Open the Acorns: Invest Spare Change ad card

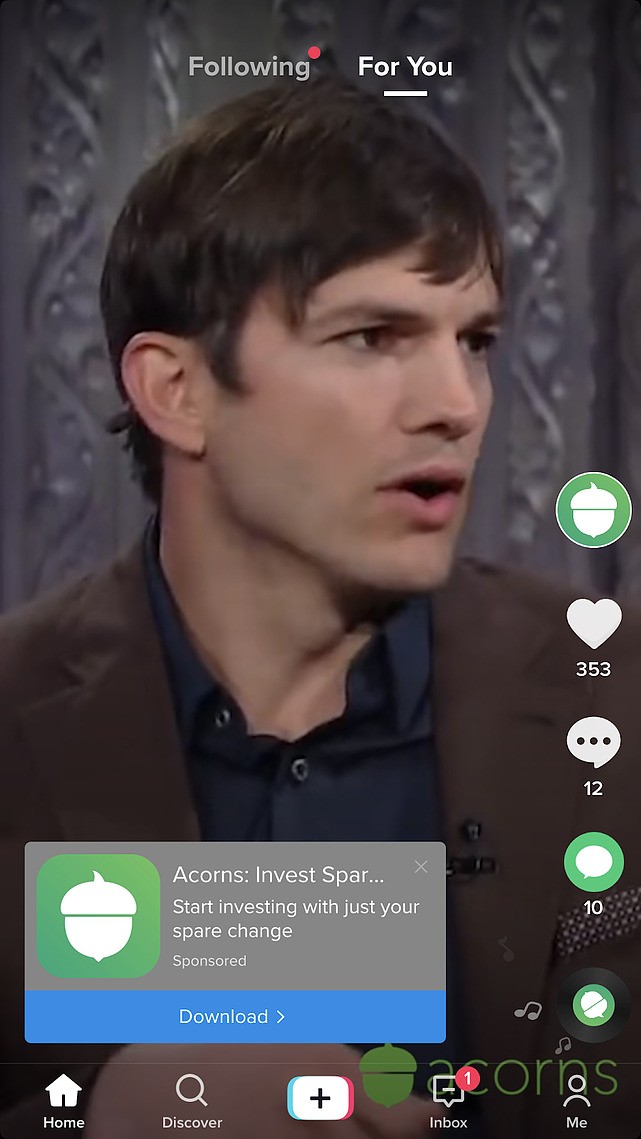tap(235, 916)
